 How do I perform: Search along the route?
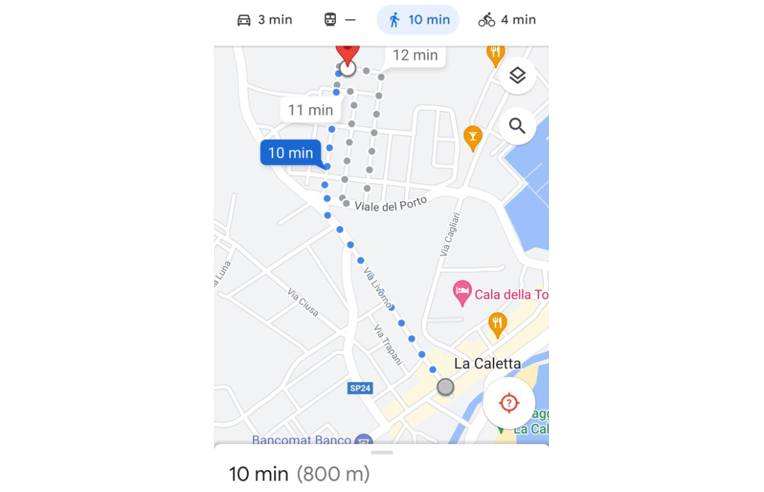[517, 126]
